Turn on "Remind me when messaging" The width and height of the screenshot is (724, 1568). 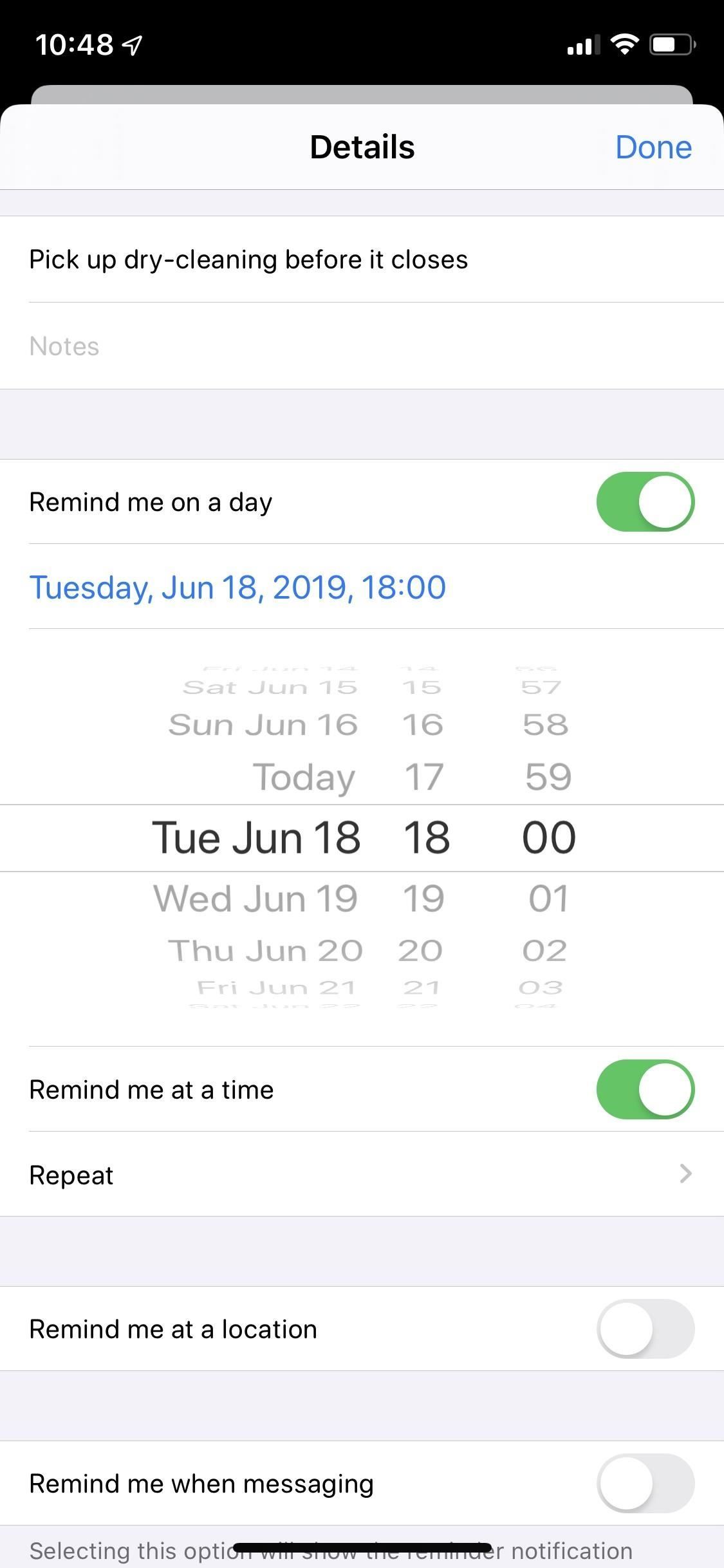645,1482
